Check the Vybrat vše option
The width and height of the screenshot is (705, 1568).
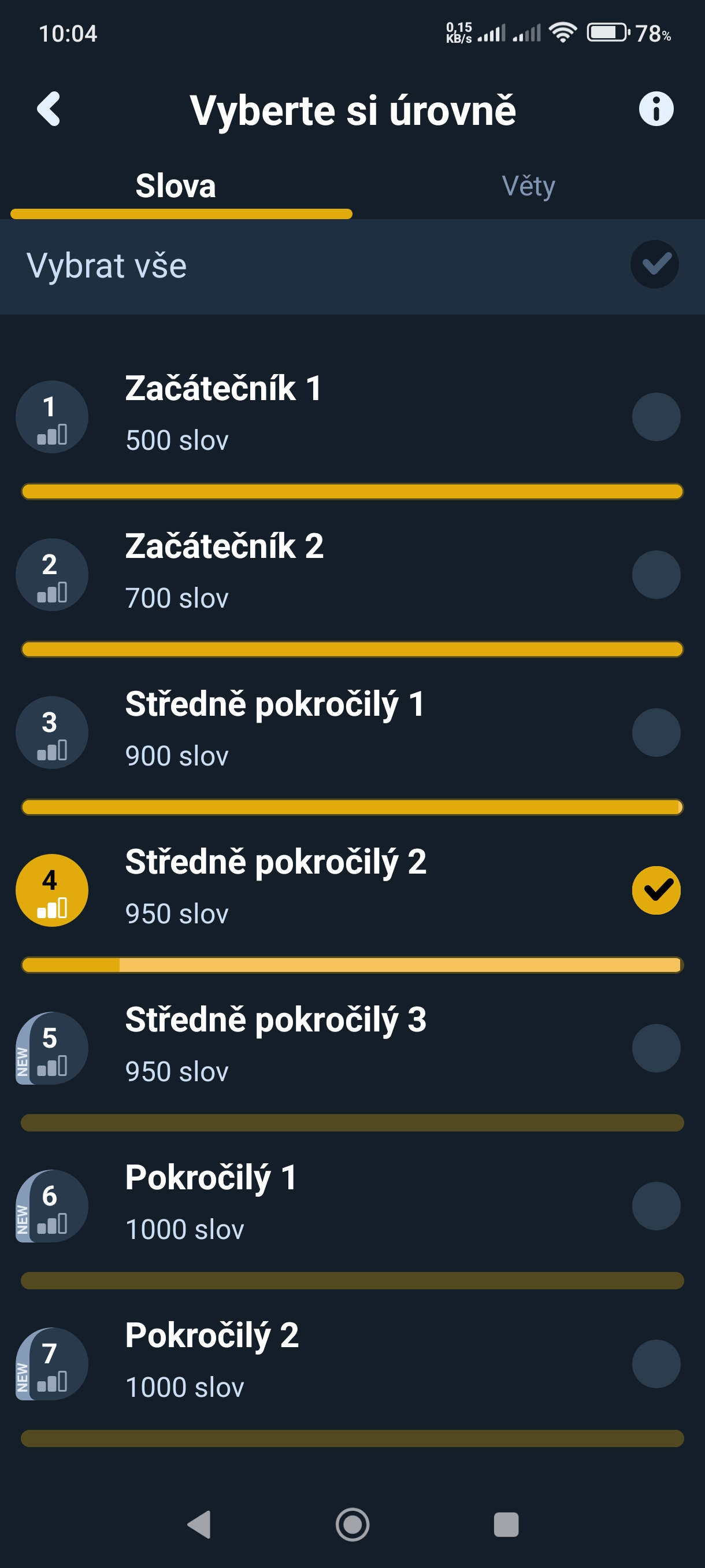click(655, 264)
